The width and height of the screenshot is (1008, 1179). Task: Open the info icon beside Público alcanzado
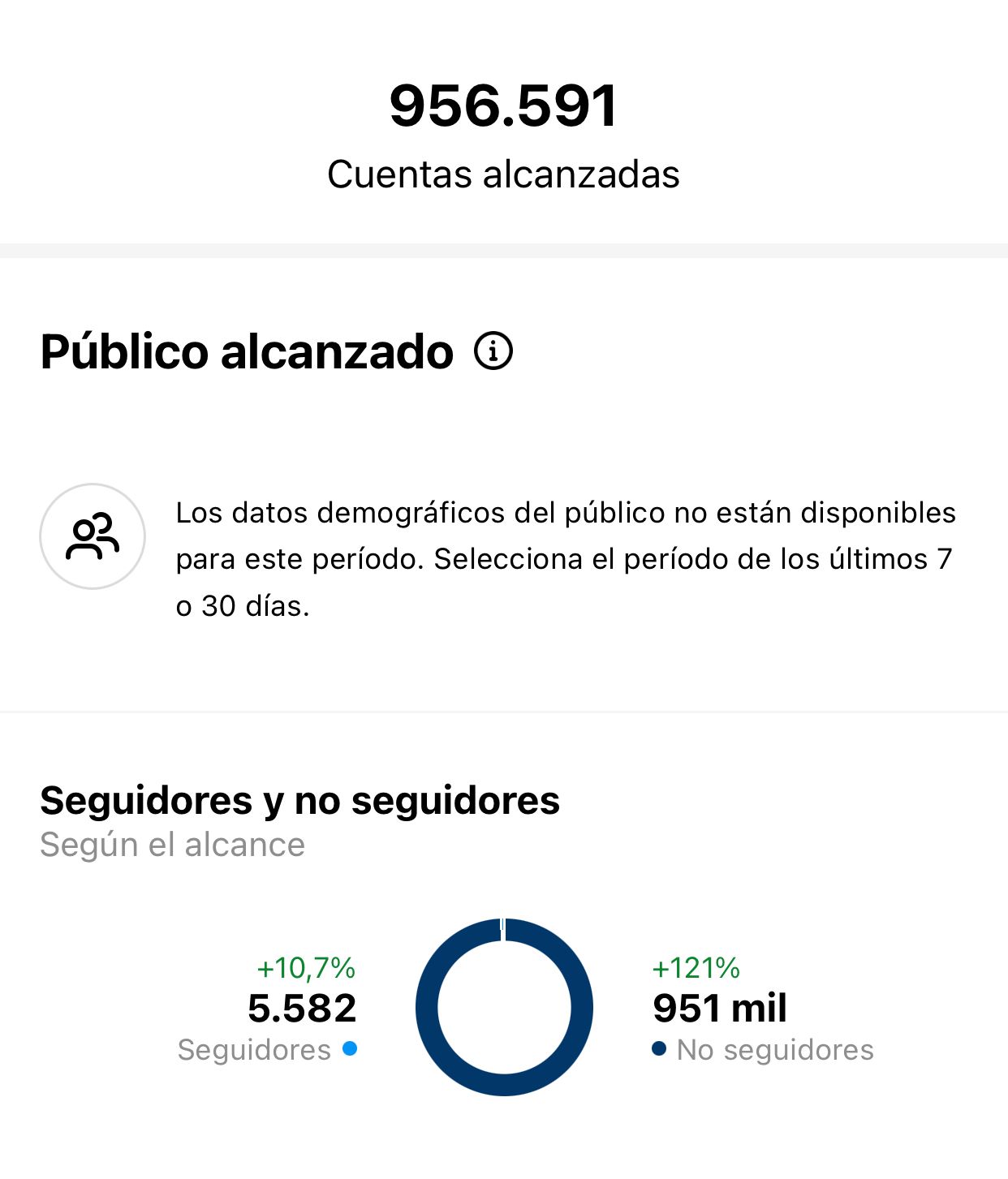493,351
